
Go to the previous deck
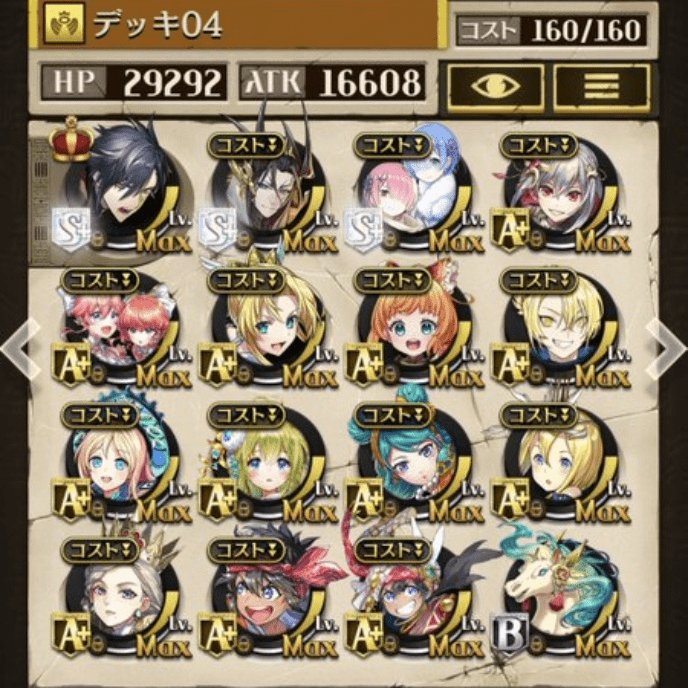point(16,347)
